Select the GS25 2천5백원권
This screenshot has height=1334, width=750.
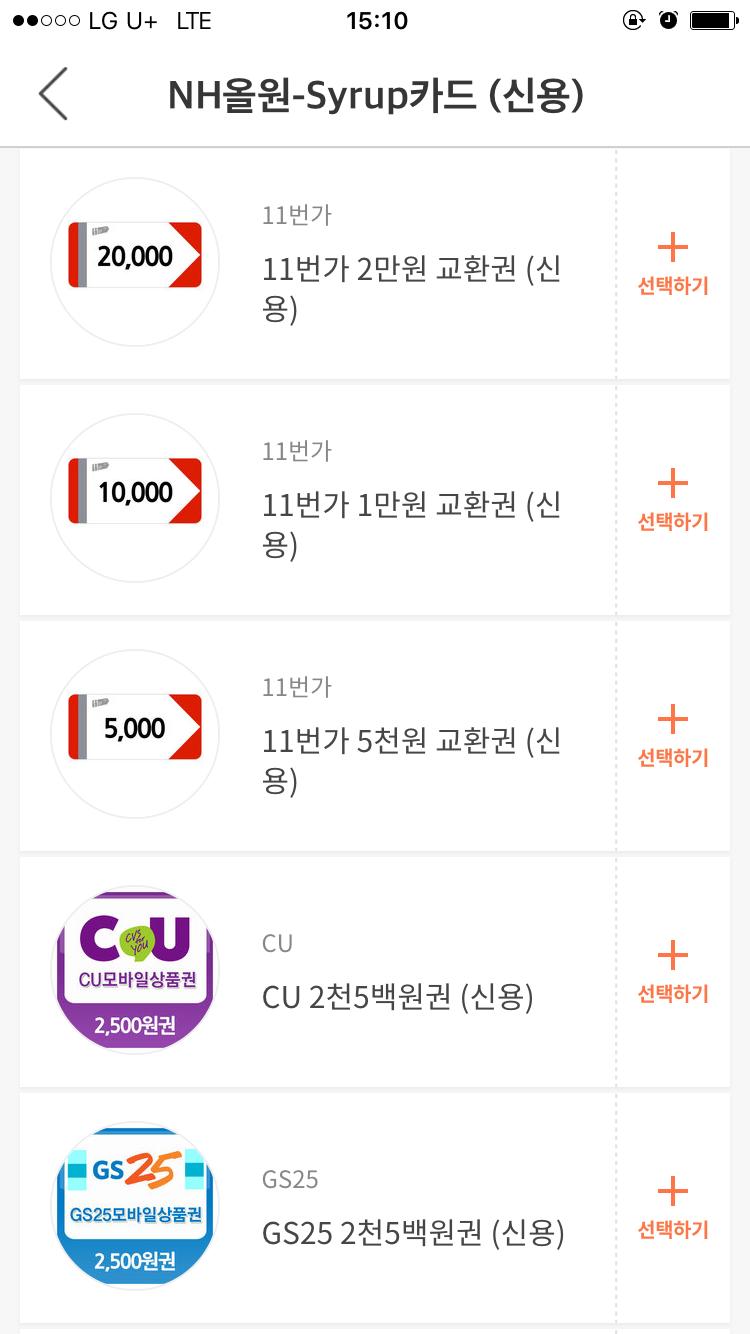[673, 1209]
